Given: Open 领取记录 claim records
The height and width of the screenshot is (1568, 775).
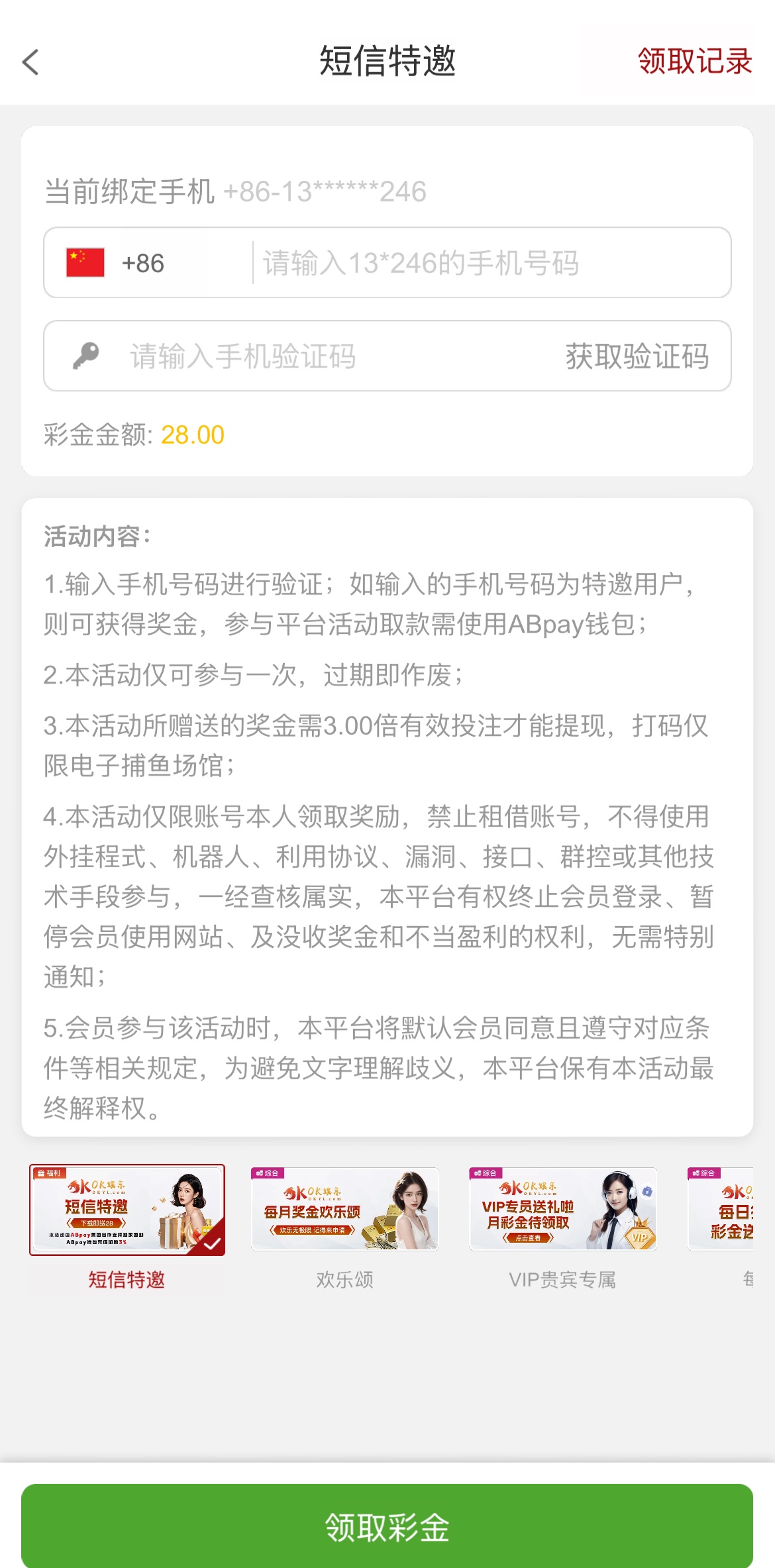Looking at the screenshot, I should pyautogui.click(x=694, y=62).
